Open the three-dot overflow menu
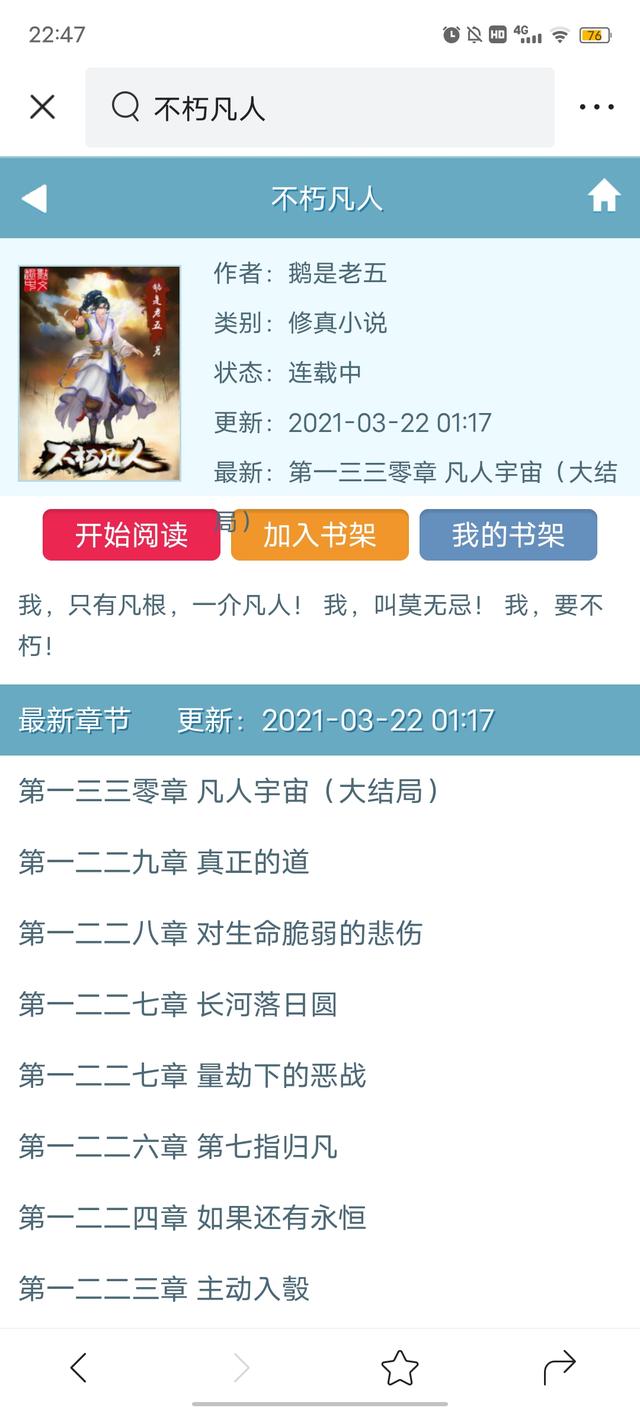640x1408 pixels. tap(596, 107)
